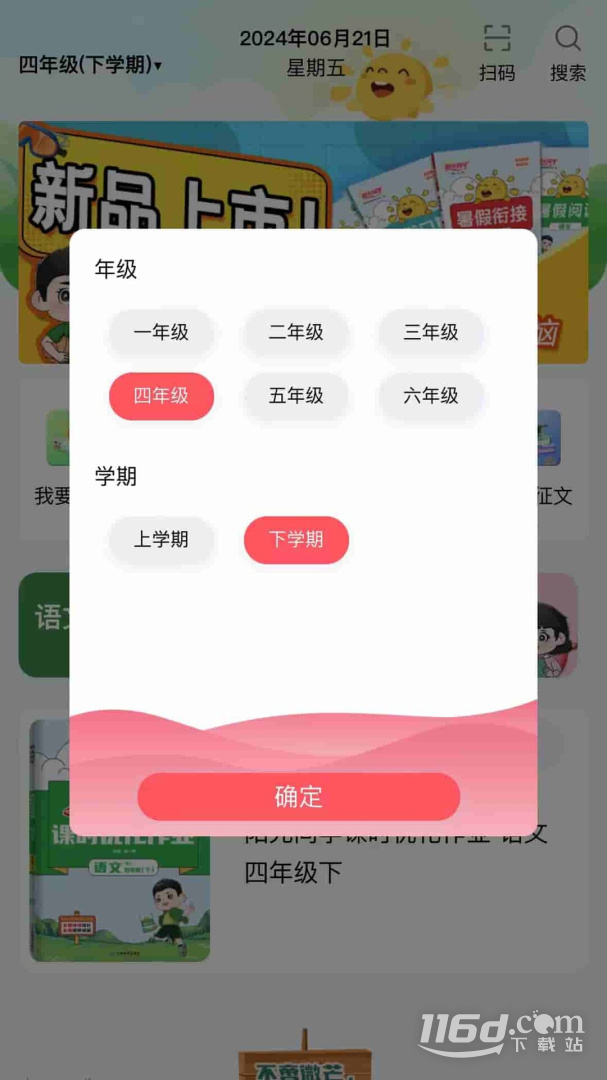This screenshot has width=607, height=1080.
Task: Tap the 下学期 semester chip
Action: 296,540
